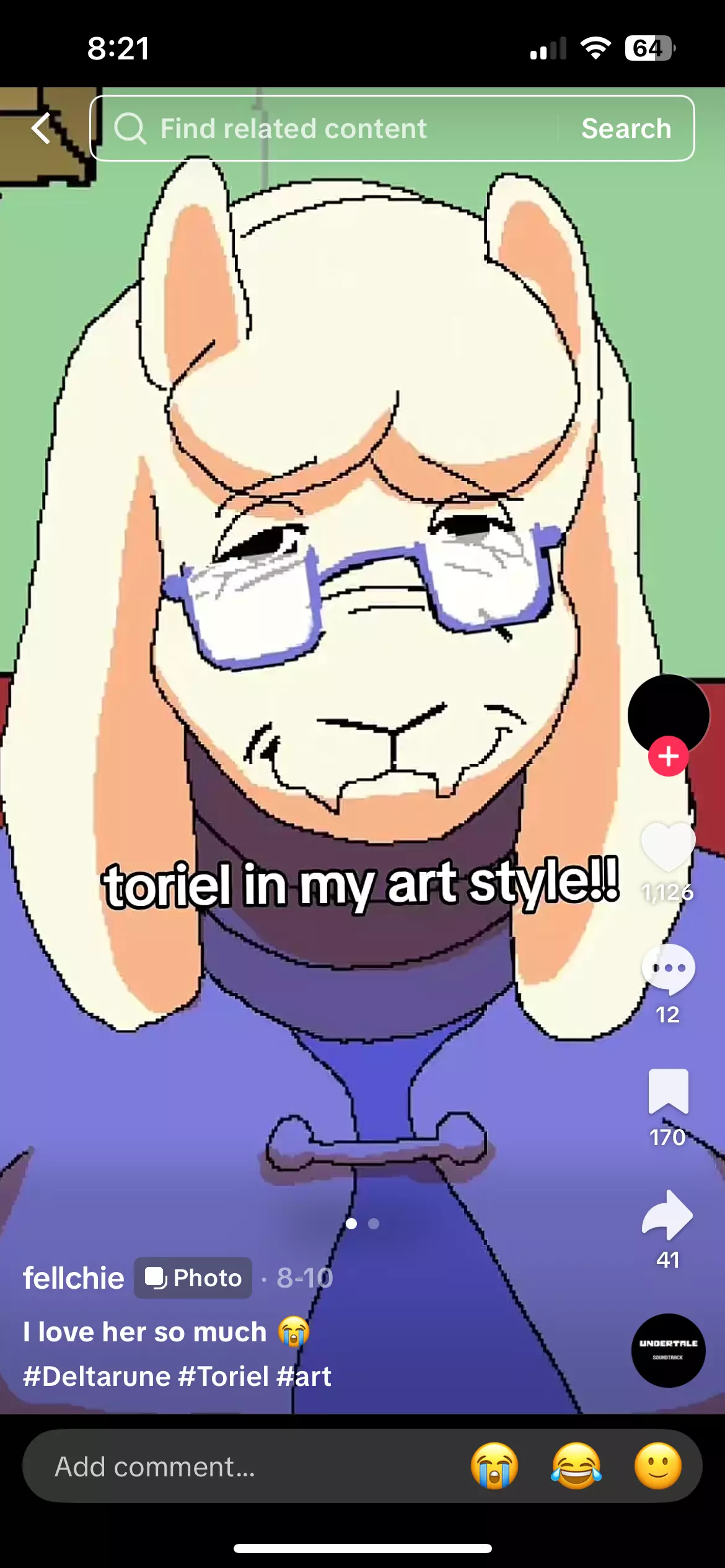Open the #Deltarune hashtag
Screen dimensions: 725x1568
(97, 1377)
